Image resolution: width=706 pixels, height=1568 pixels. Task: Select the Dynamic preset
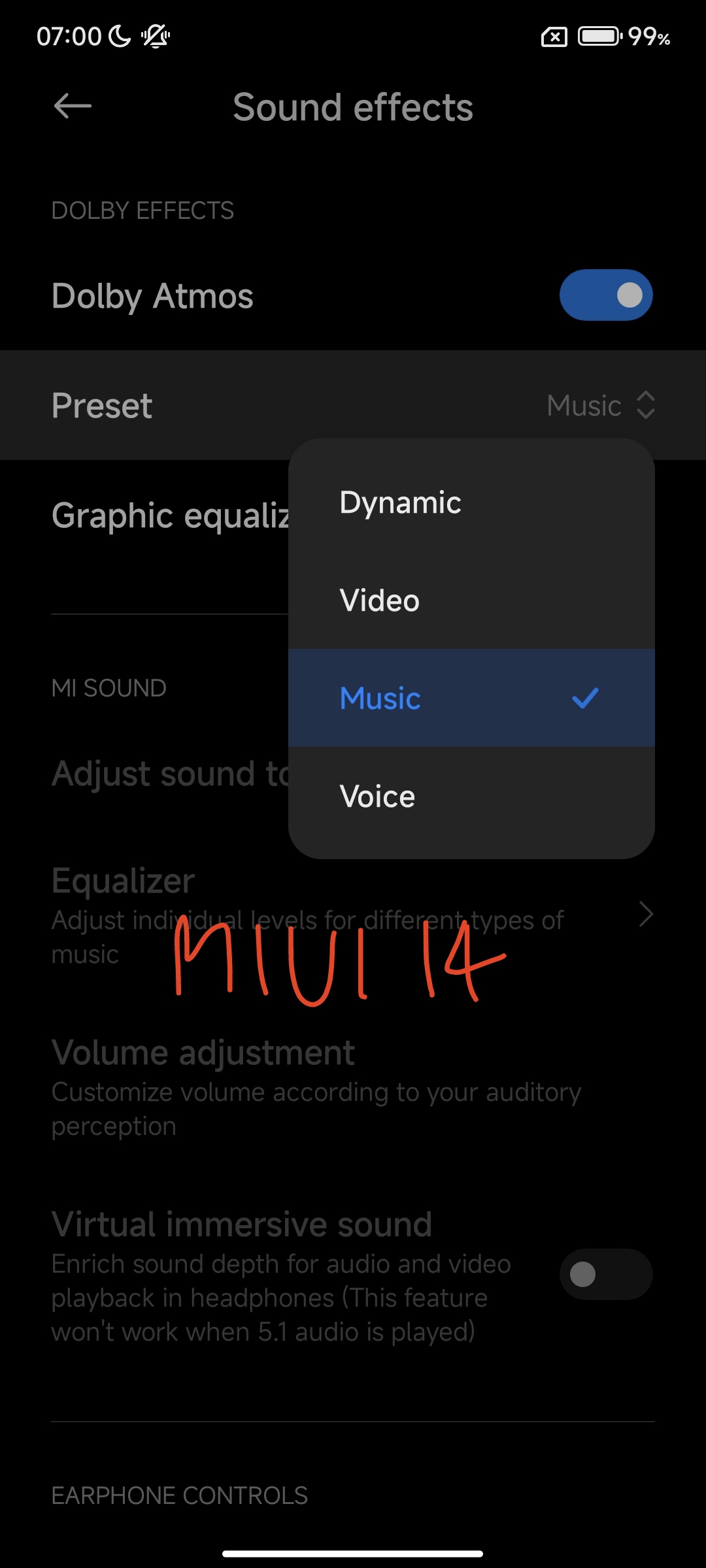(471, 503)
